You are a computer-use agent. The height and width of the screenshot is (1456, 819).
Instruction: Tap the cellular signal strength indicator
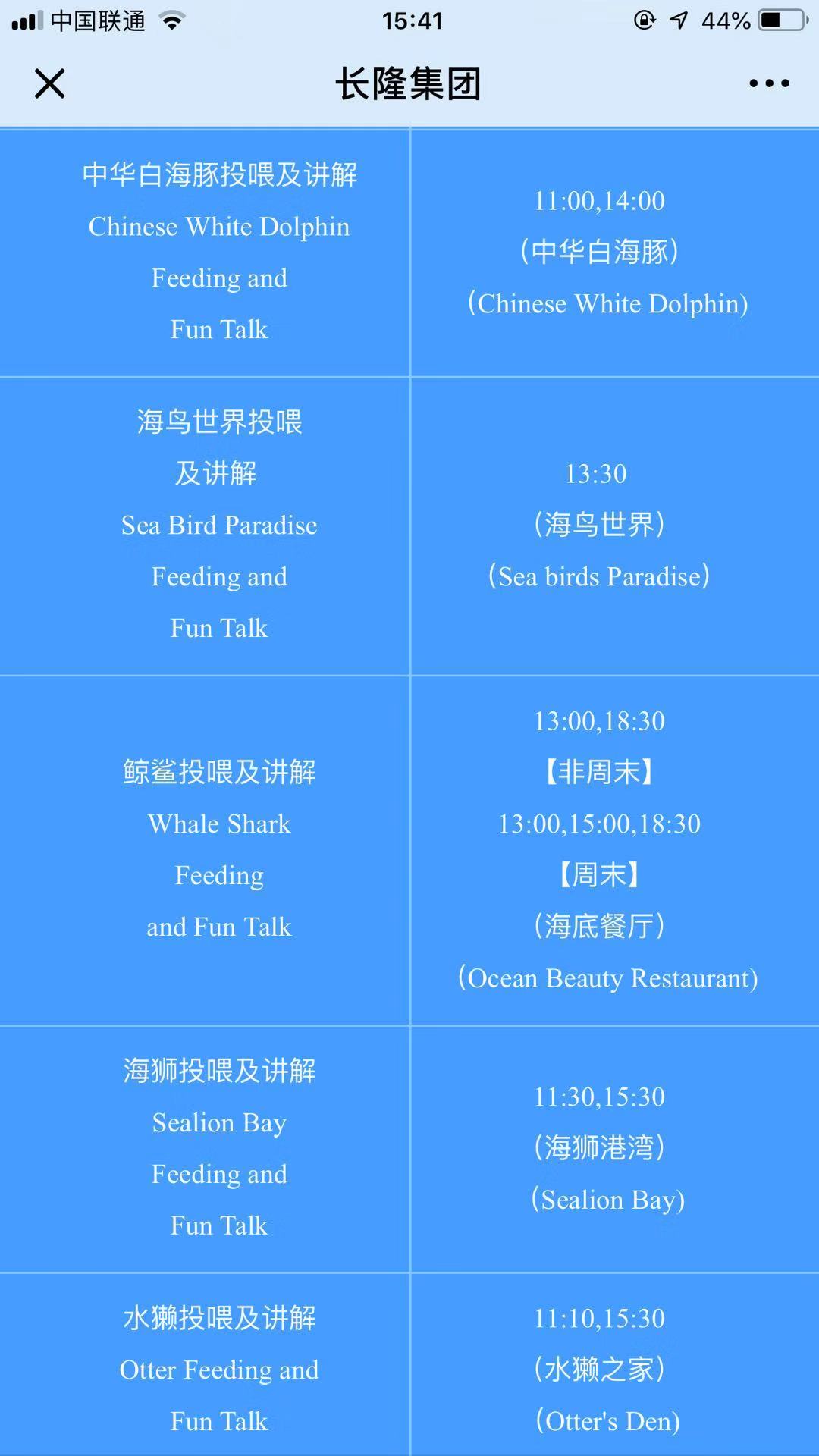pos(26,20)
